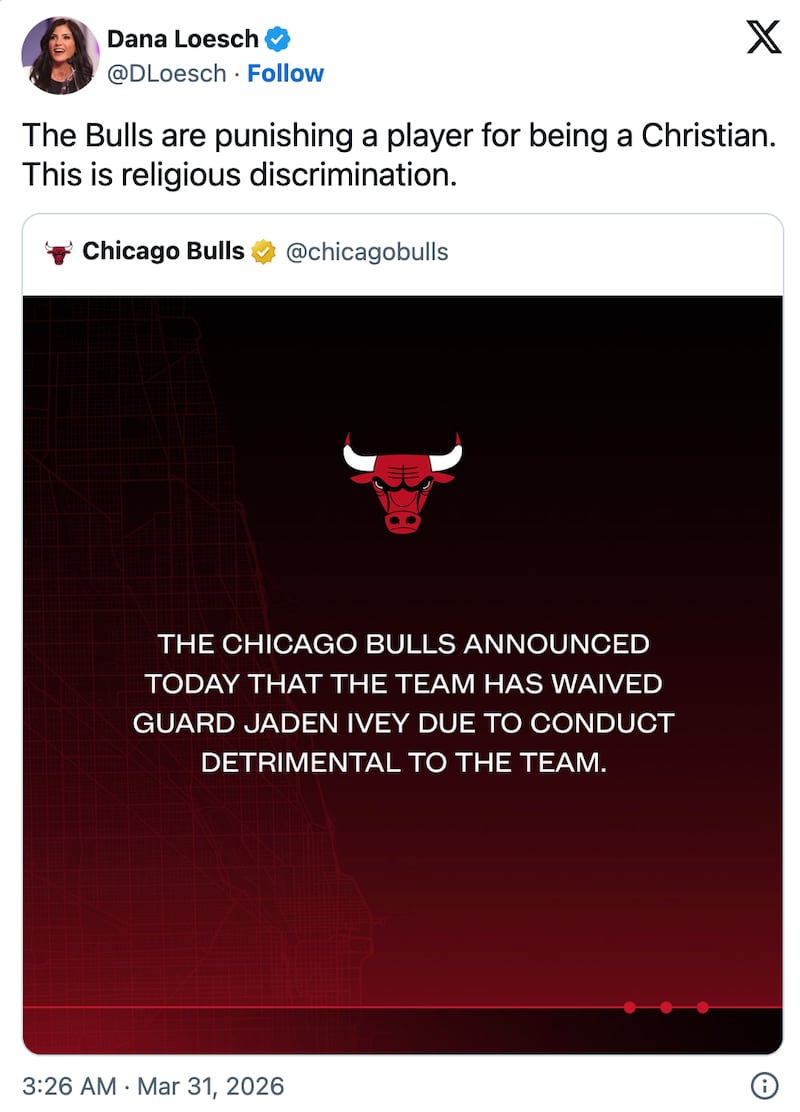
Task: Open the Dana Loesch display name
Action: click(x=182, y=40)
